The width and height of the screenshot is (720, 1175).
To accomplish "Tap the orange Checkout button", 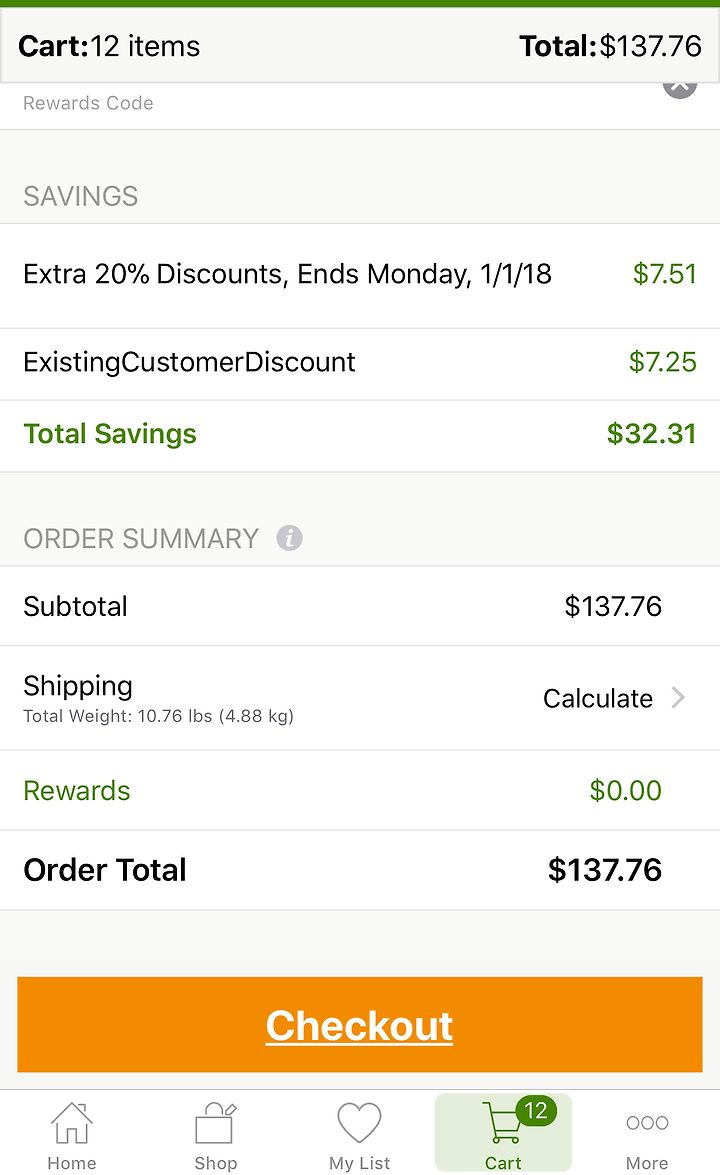I will coord(360,1024).
